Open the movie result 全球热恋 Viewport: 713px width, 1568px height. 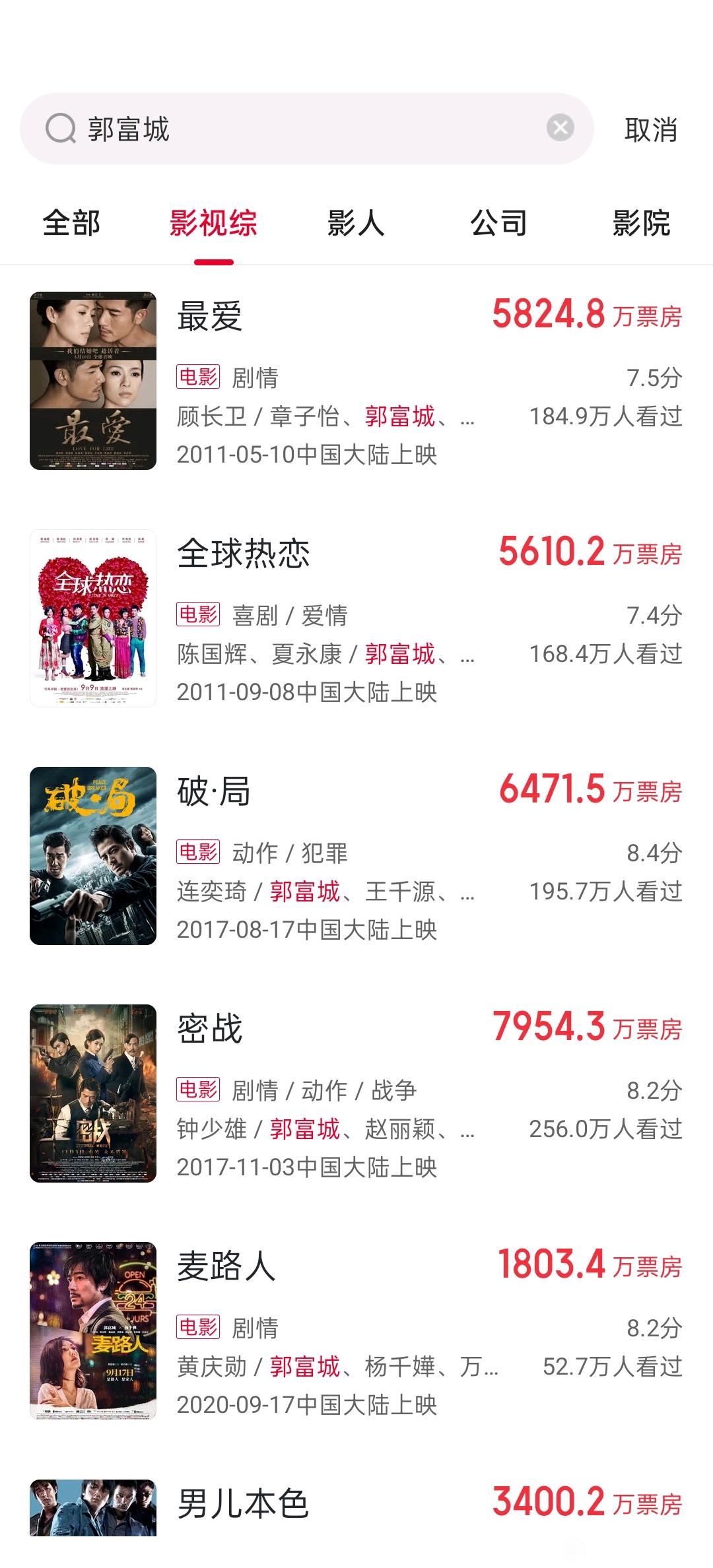pos(356,618)
